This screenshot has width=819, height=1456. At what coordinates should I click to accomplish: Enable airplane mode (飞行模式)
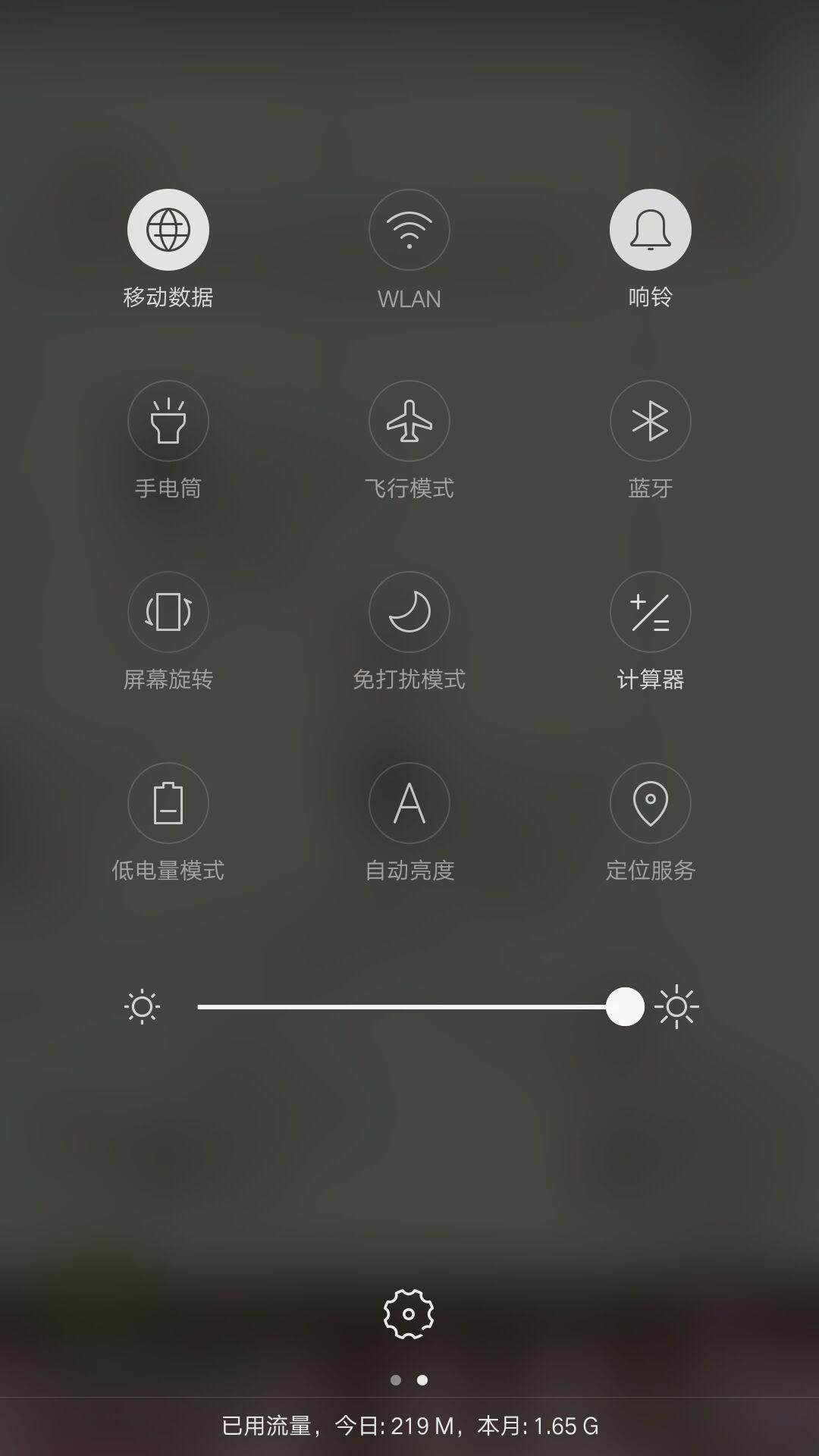tap(409, 421)
